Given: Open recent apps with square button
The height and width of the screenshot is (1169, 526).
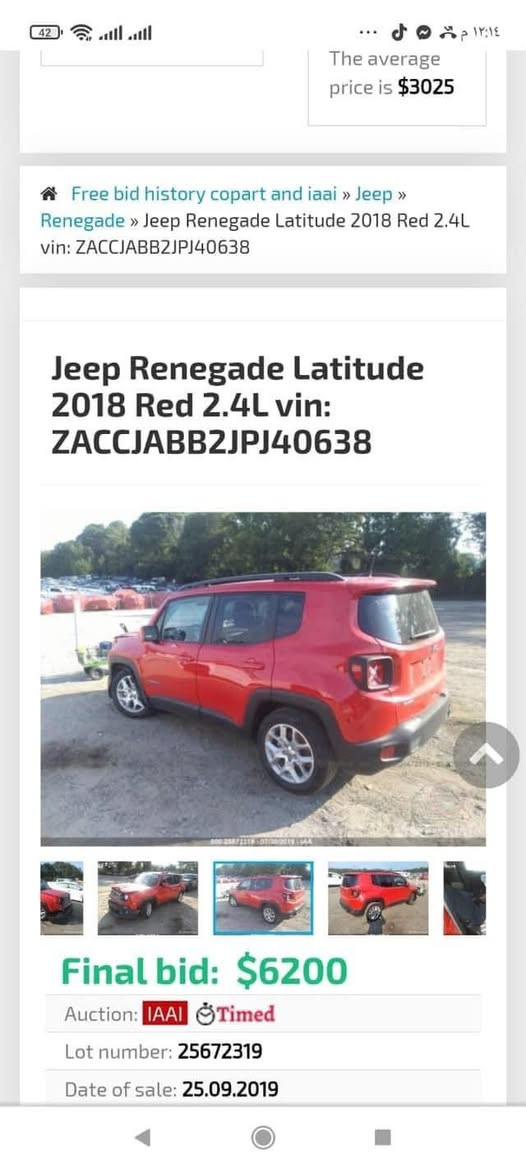Looking at the screenshot, I should [x=382, y=1137].
